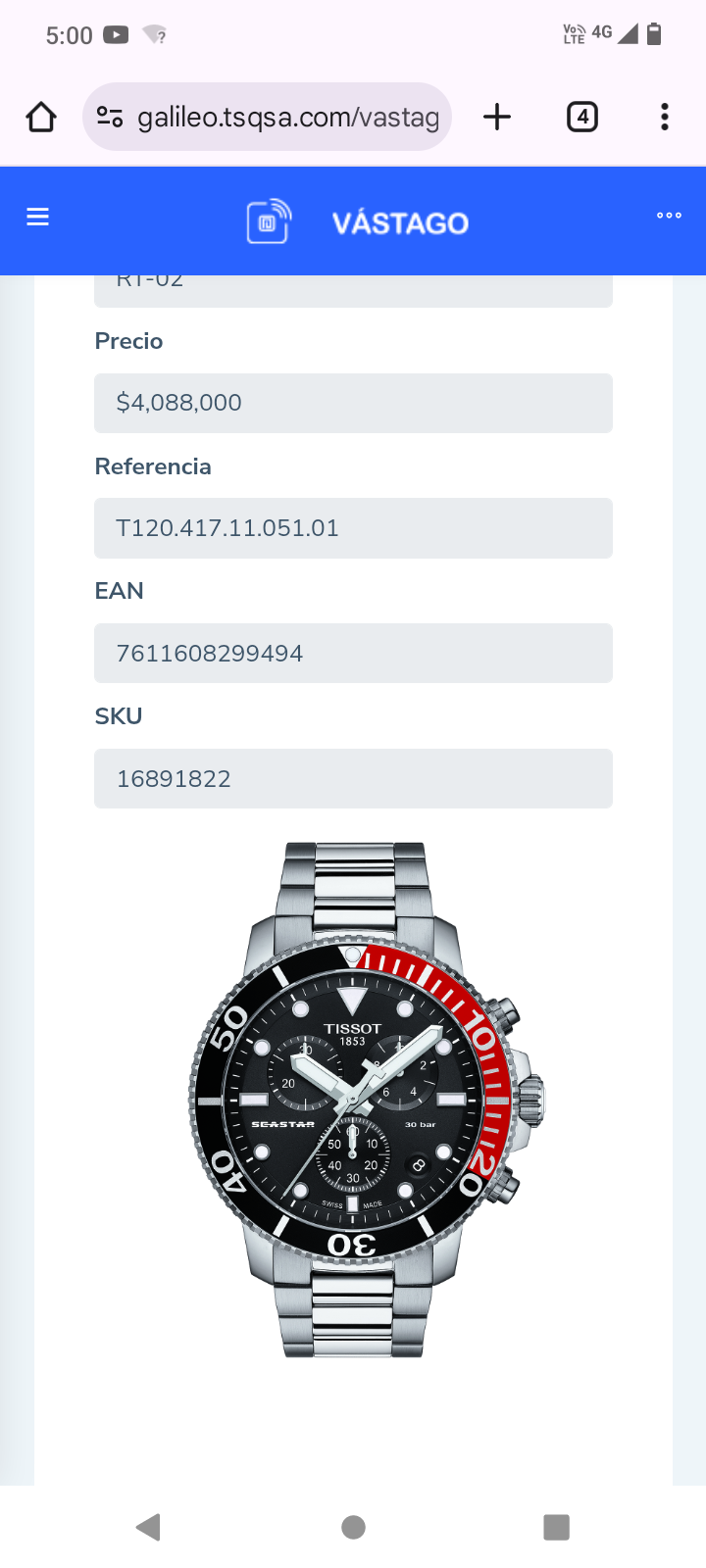
Task: View the 4 open tabs
Action: [582, 118]
